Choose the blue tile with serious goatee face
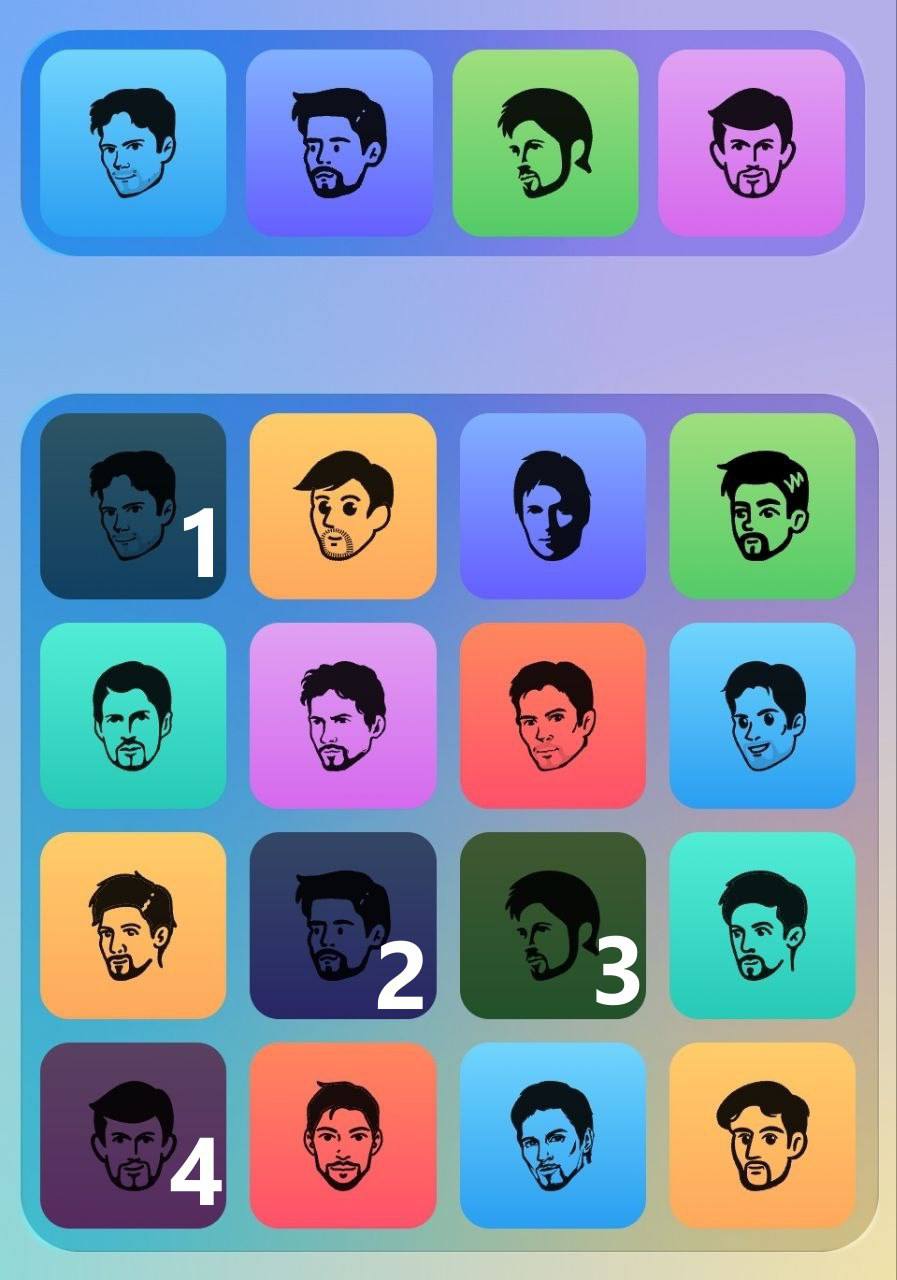 point(553,1136)
